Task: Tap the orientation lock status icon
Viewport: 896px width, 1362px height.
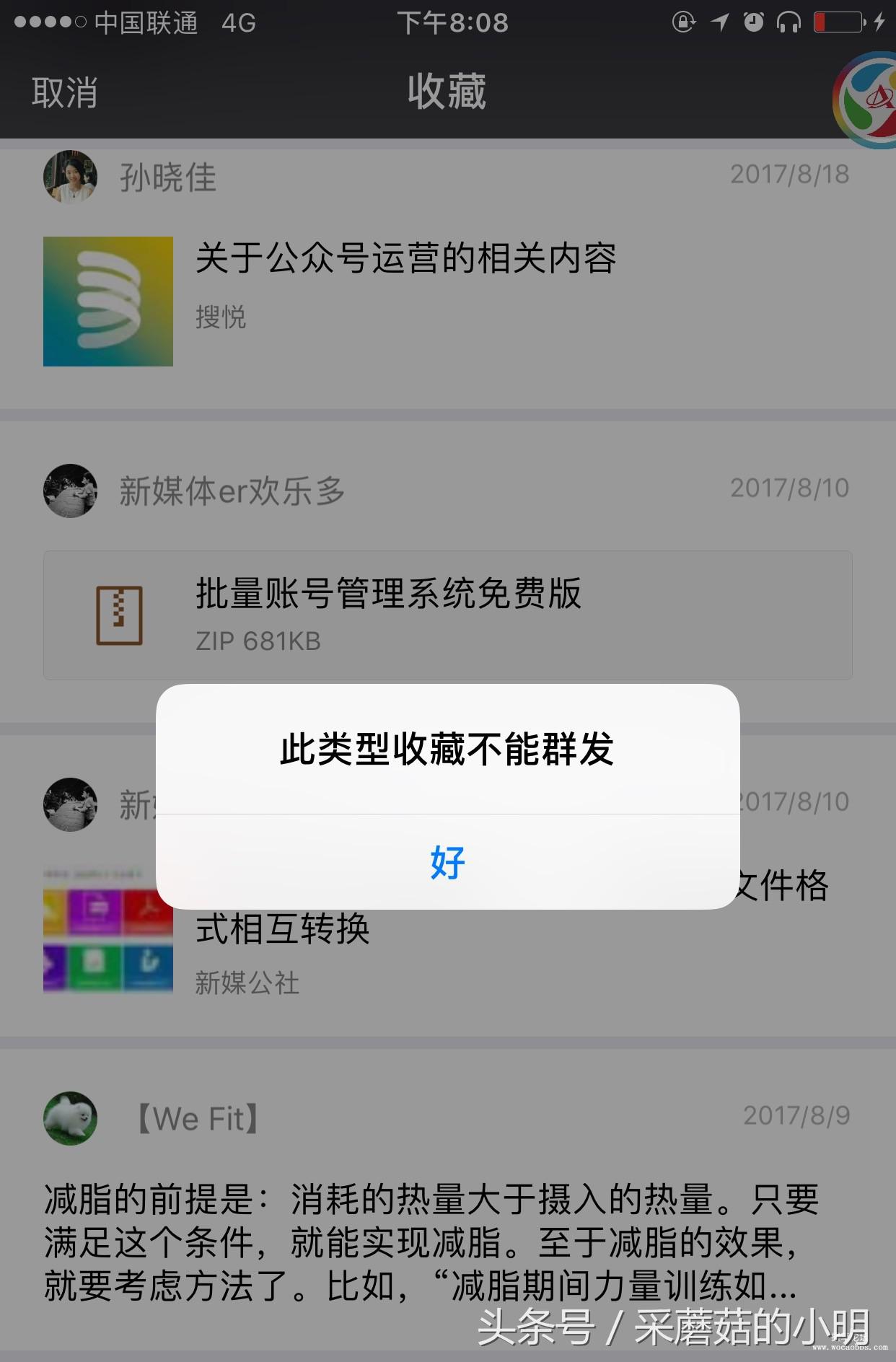Action: pyautogui.click(x=682, y=22)
